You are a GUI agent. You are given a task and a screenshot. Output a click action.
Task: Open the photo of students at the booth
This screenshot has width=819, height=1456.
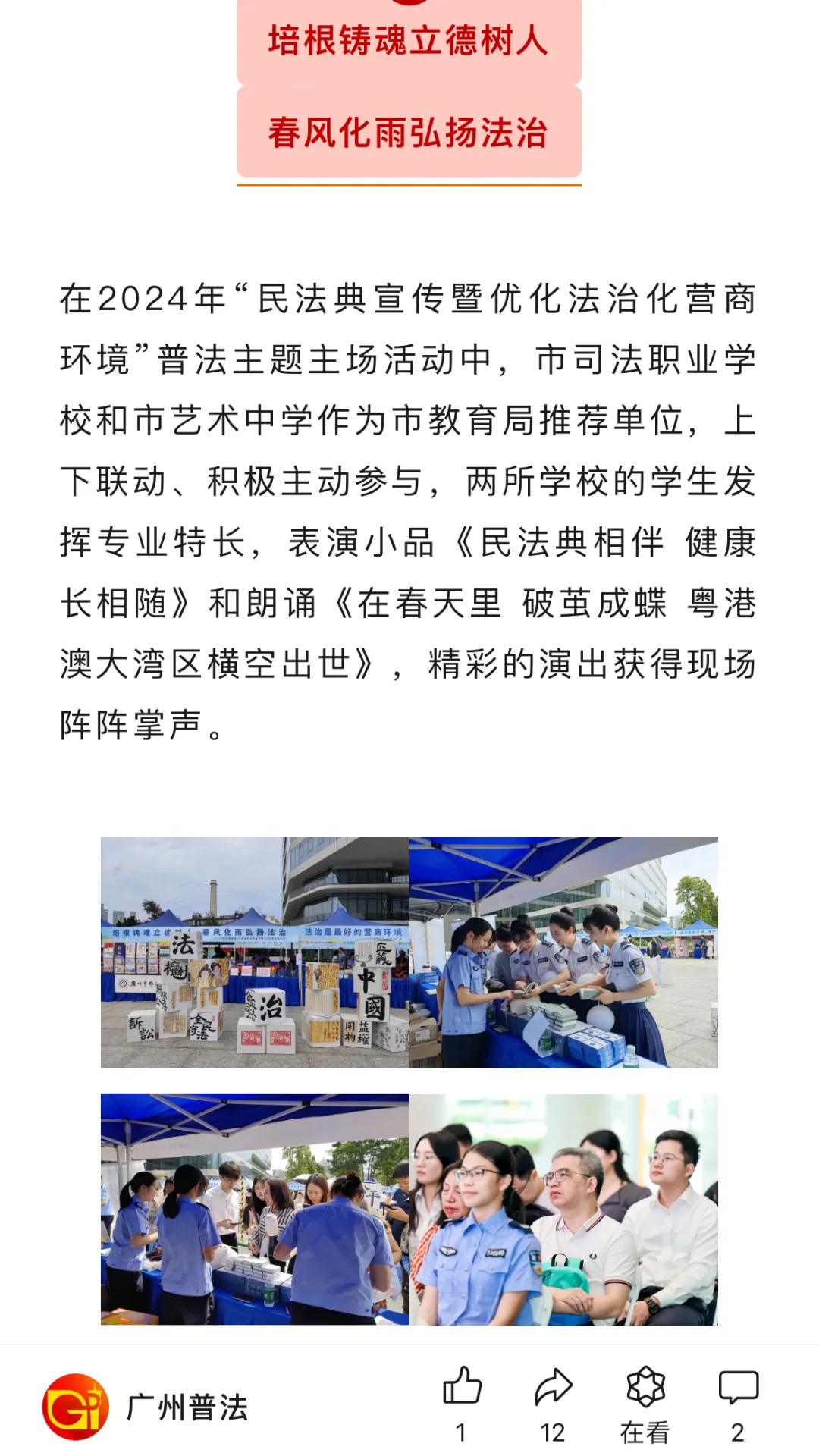click(x=563, y=952)
